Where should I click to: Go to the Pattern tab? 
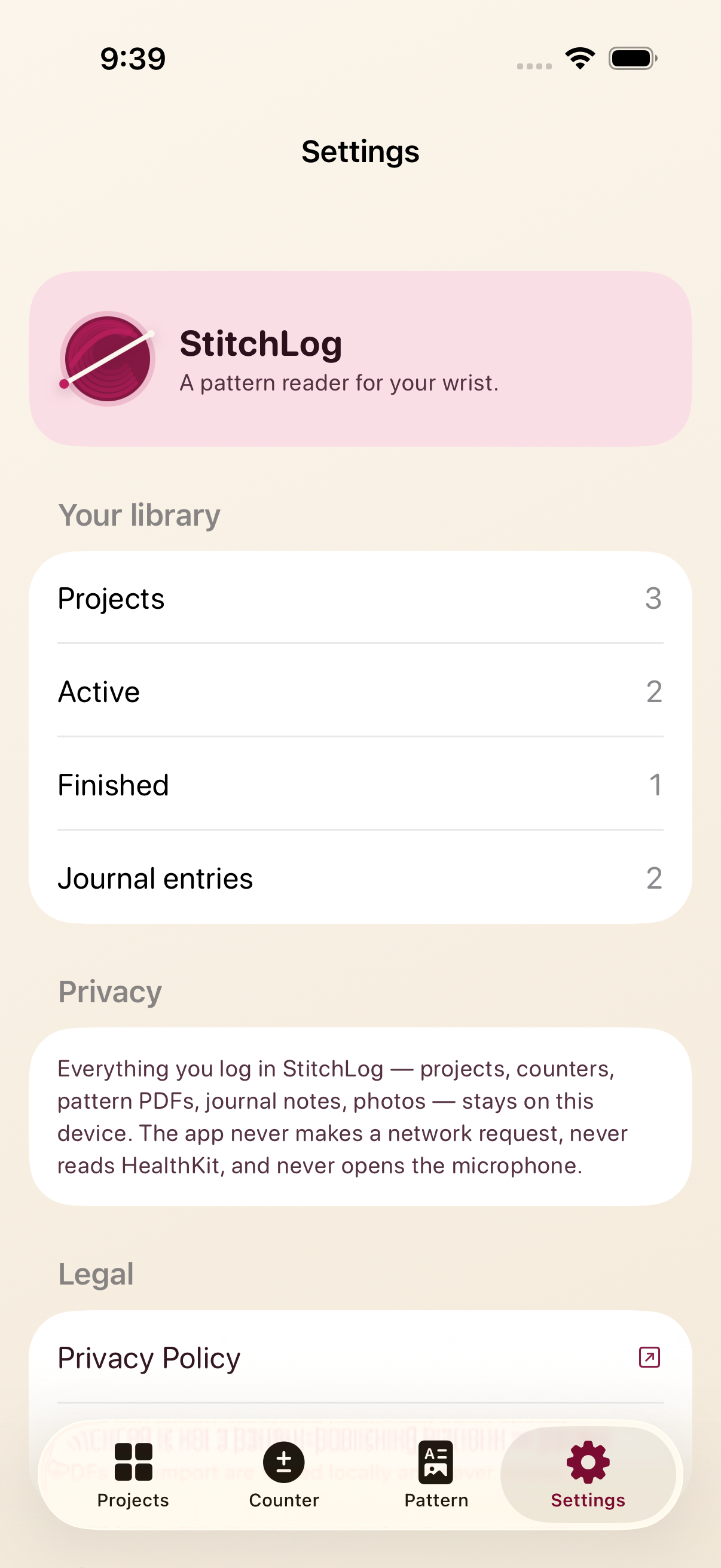(436, 1474)
